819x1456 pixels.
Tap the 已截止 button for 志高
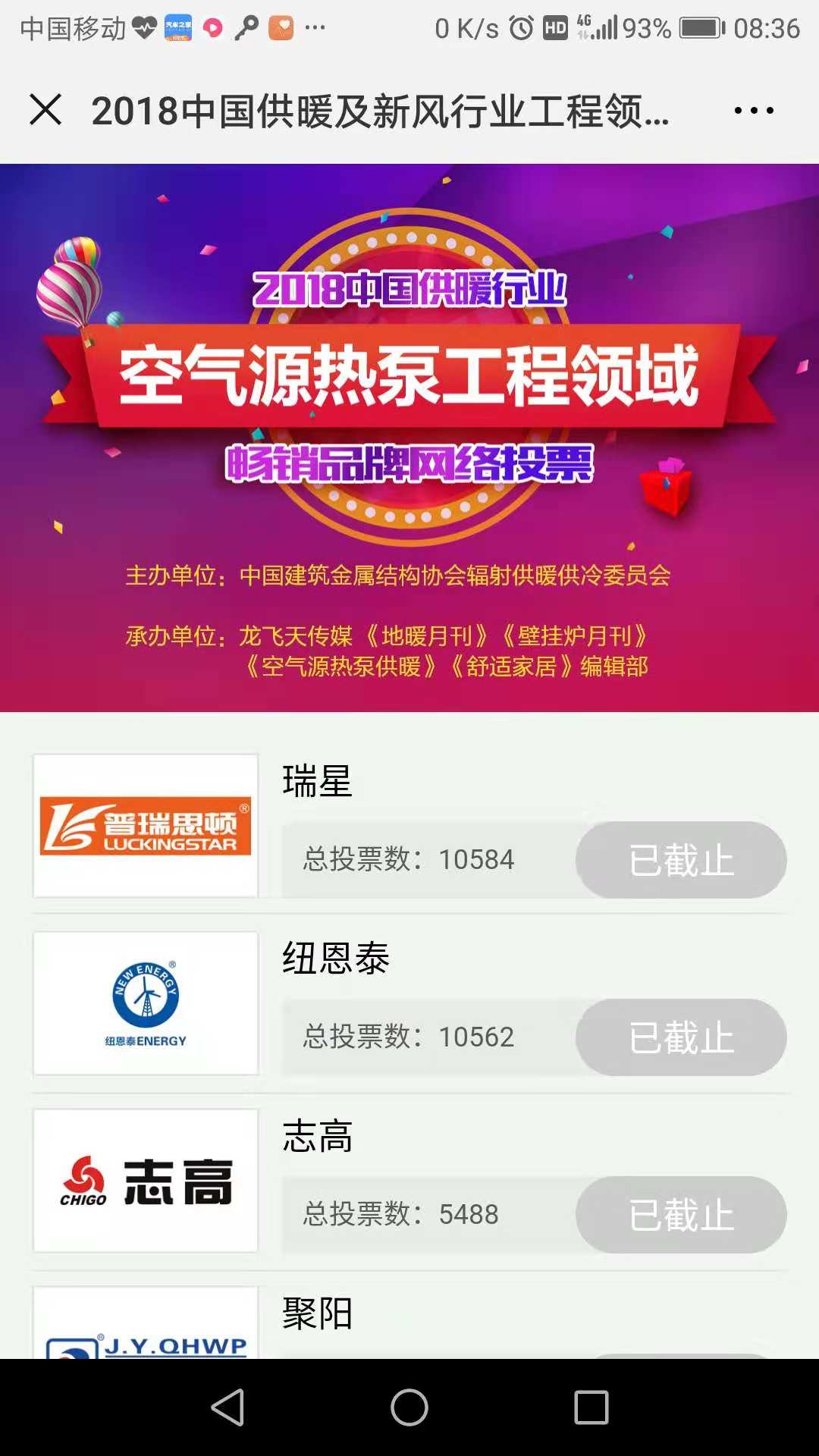point(681,1215)
